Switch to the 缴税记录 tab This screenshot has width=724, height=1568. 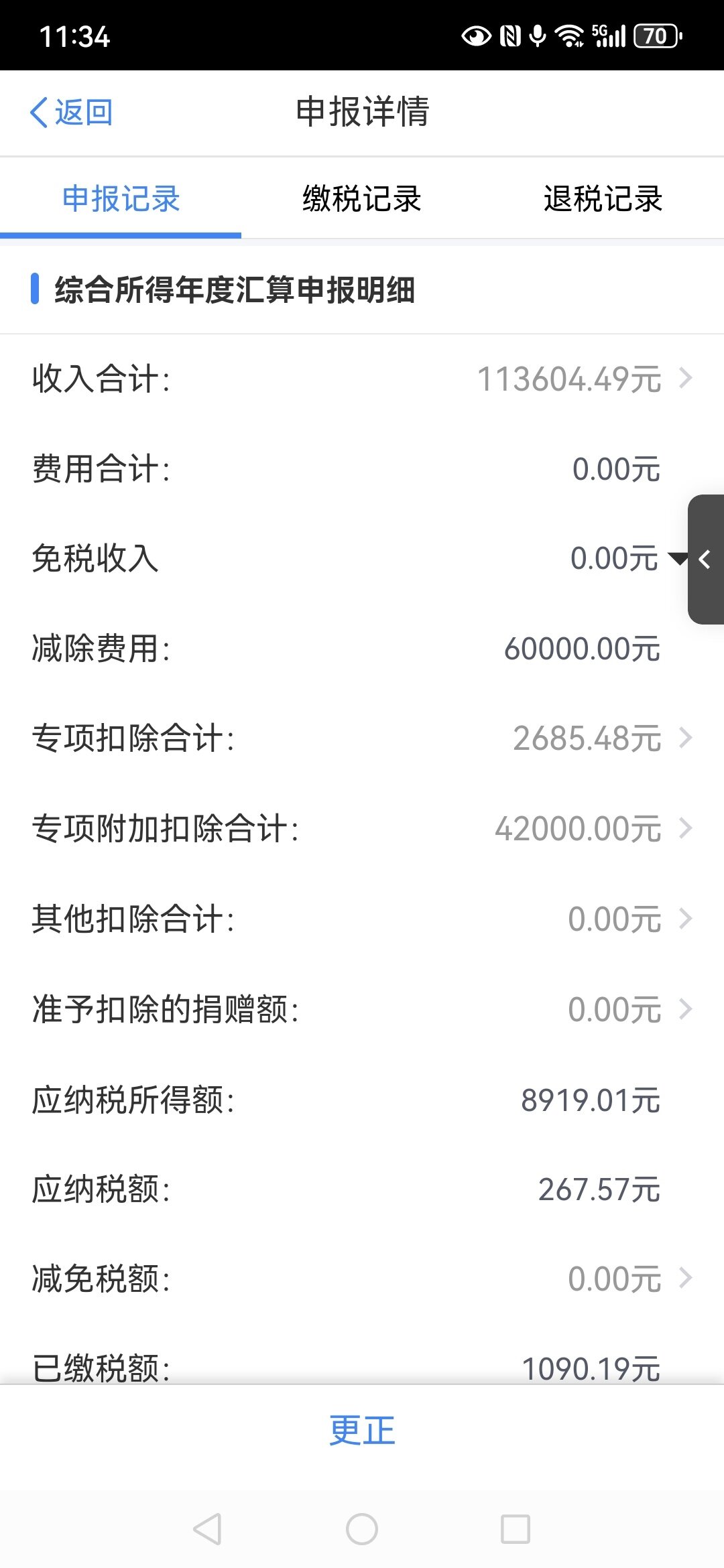[361, 199]
